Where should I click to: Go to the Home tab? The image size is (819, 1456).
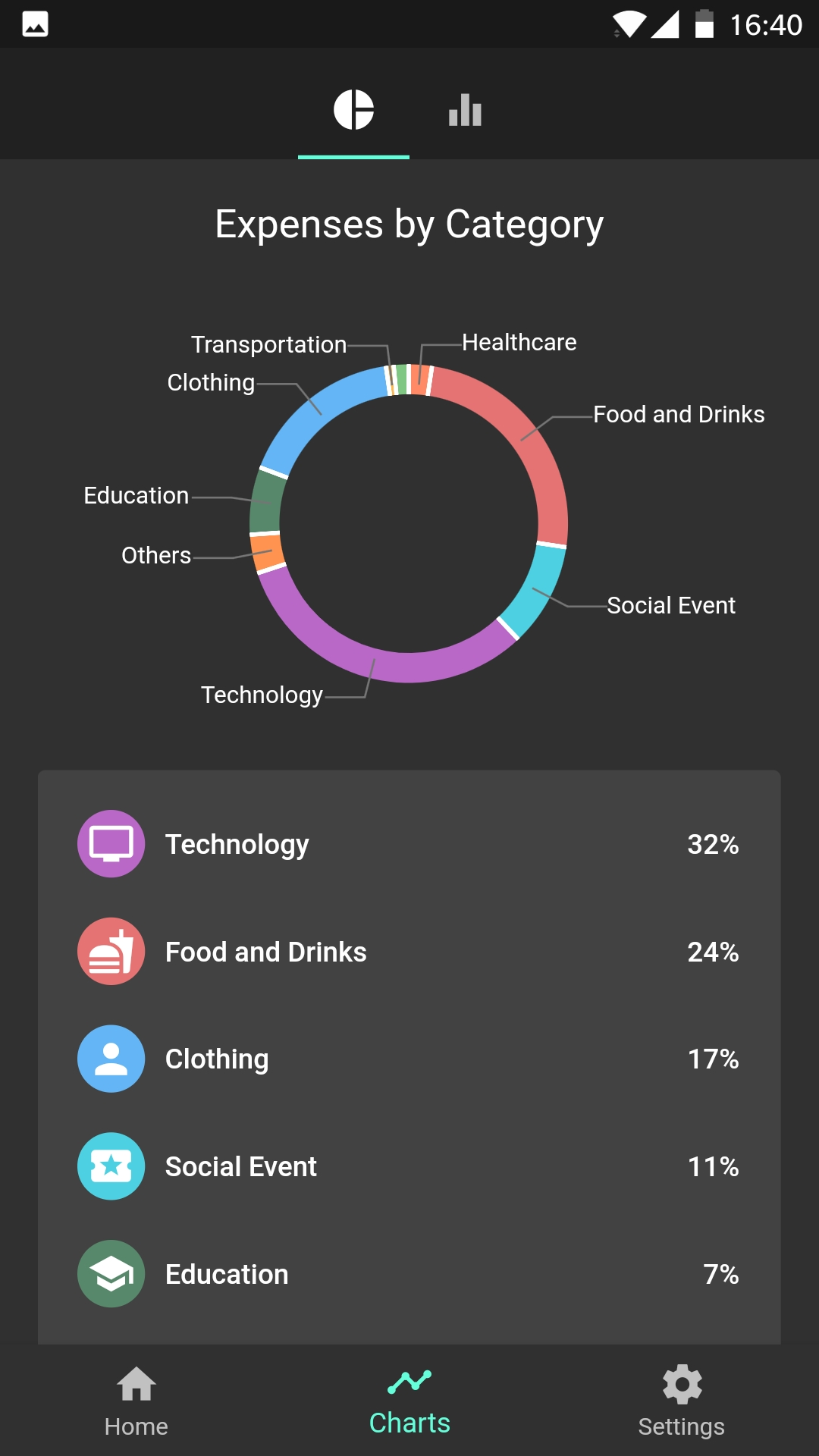(x=136, y=1401)
